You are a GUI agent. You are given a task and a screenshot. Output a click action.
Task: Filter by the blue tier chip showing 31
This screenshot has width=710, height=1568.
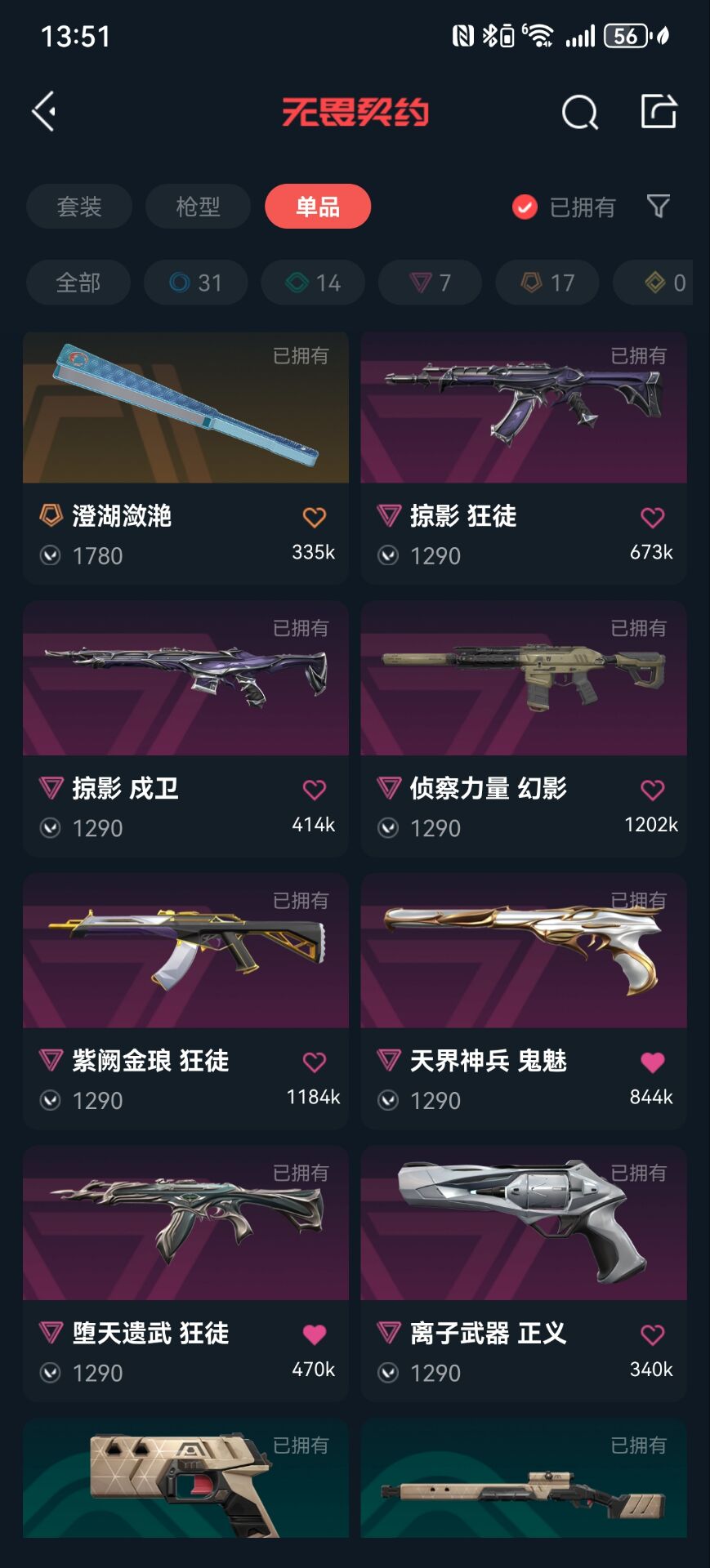click(195, 283)
